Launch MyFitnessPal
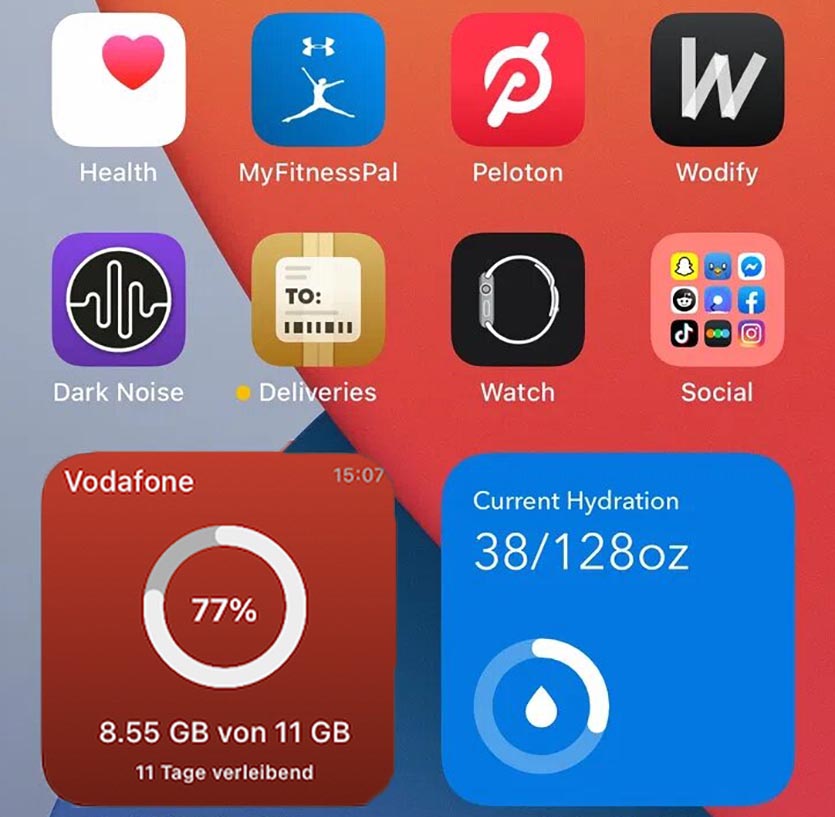 [318, 80]
